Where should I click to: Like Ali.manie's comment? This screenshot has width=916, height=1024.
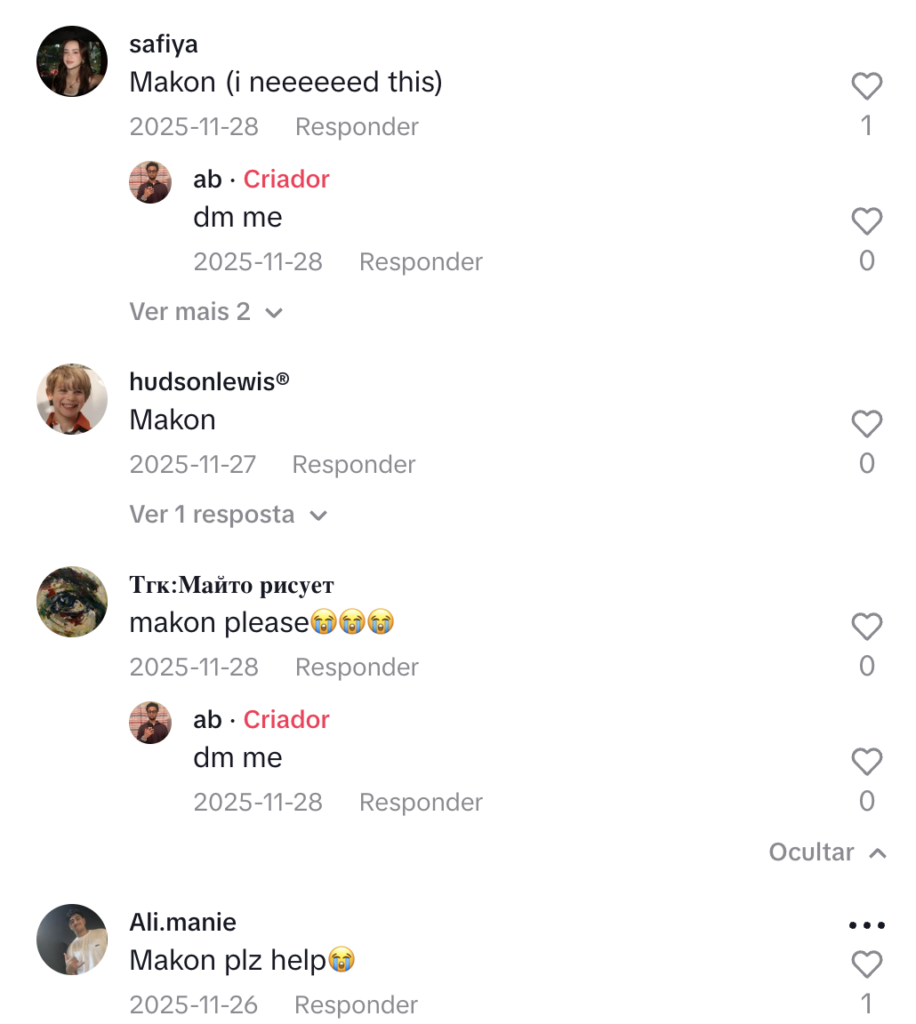point(866,965)
